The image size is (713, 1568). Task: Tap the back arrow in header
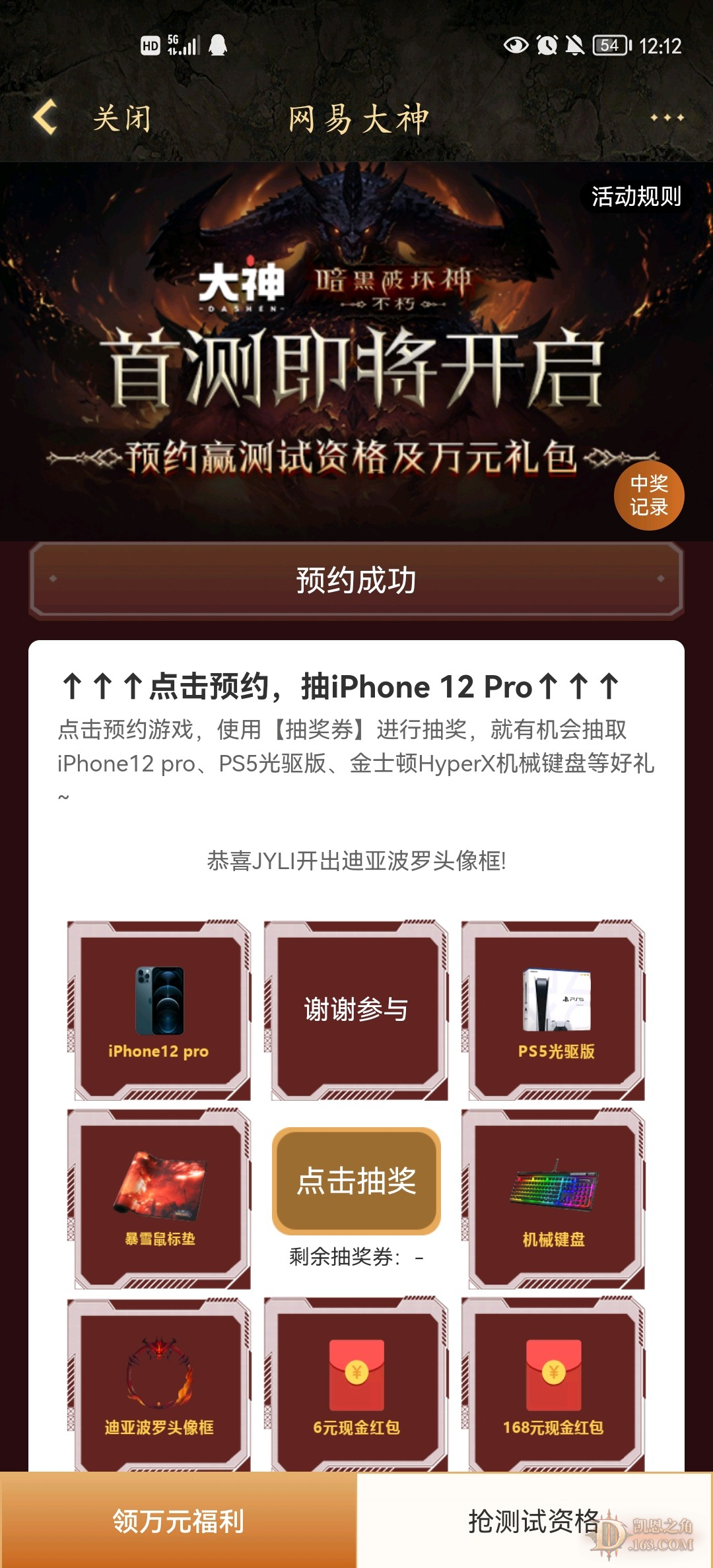46,117
